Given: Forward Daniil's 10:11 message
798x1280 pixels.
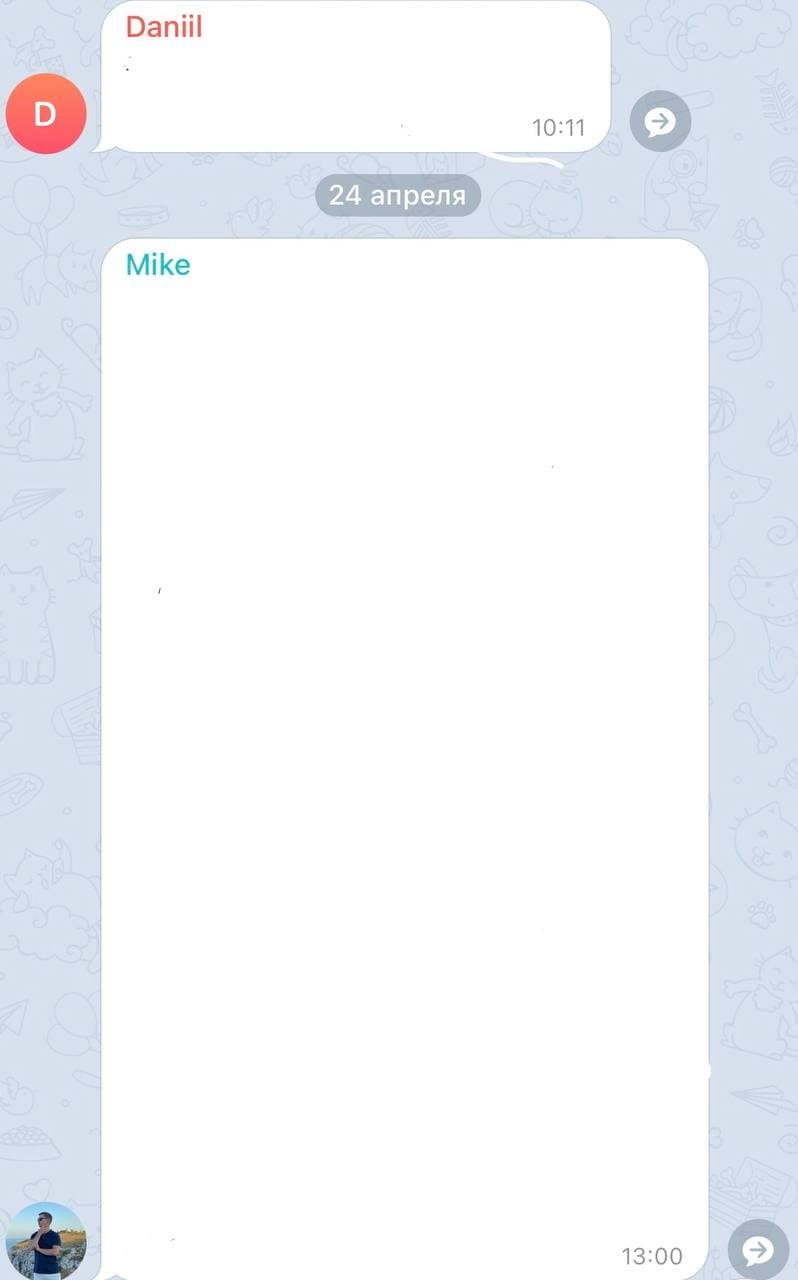Looking at the screenshot, I should click(x=660, y=121).
